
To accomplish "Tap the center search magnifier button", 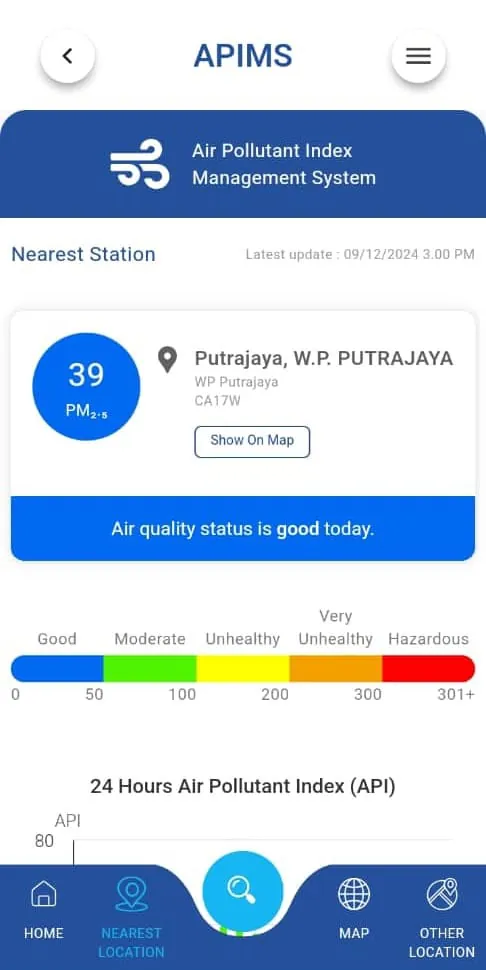I will (x=242, y=890).
